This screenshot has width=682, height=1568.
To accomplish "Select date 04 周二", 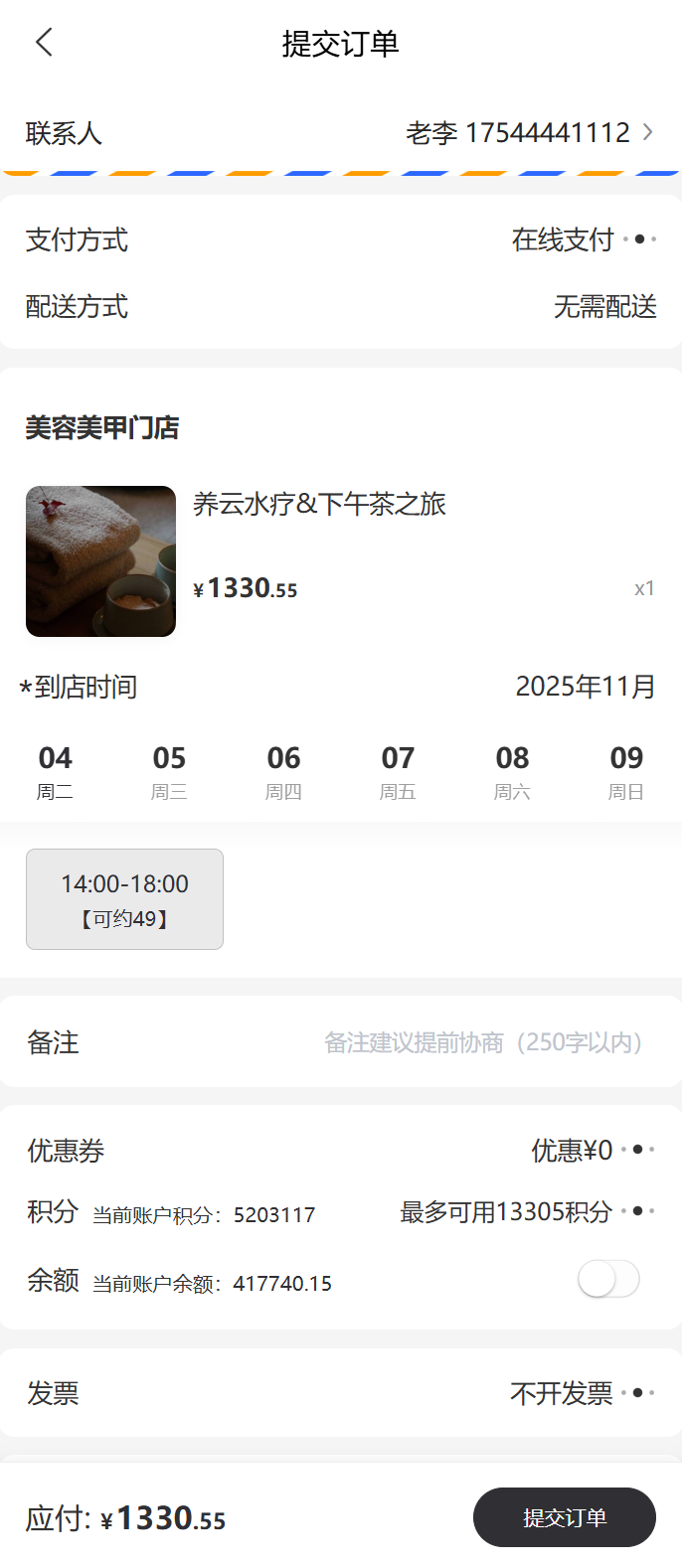I will point(56,771).
